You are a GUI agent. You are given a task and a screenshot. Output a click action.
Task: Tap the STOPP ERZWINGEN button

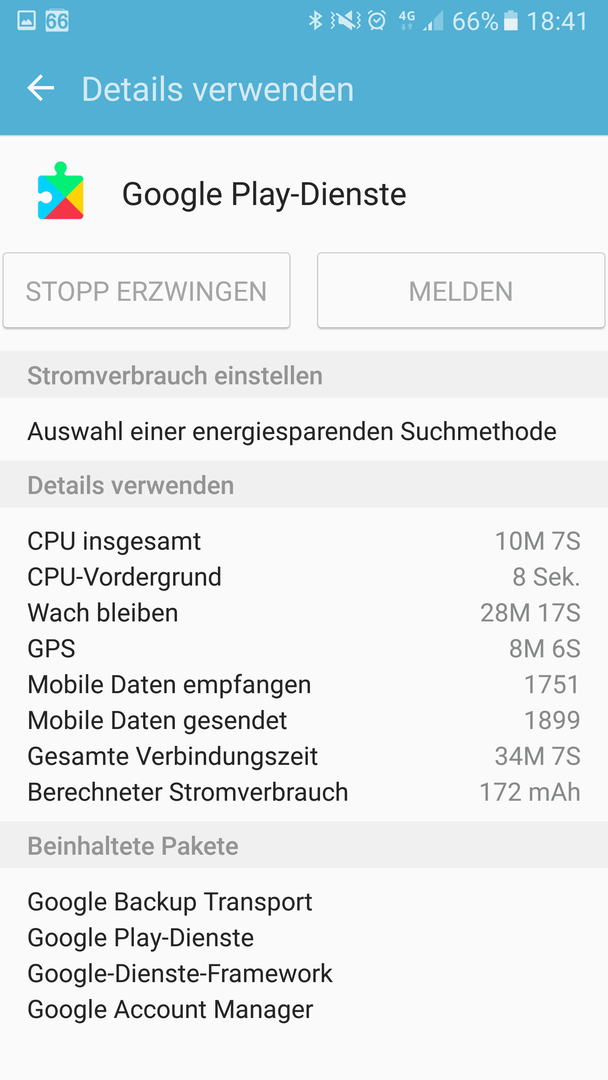click(x=147, y=291)
